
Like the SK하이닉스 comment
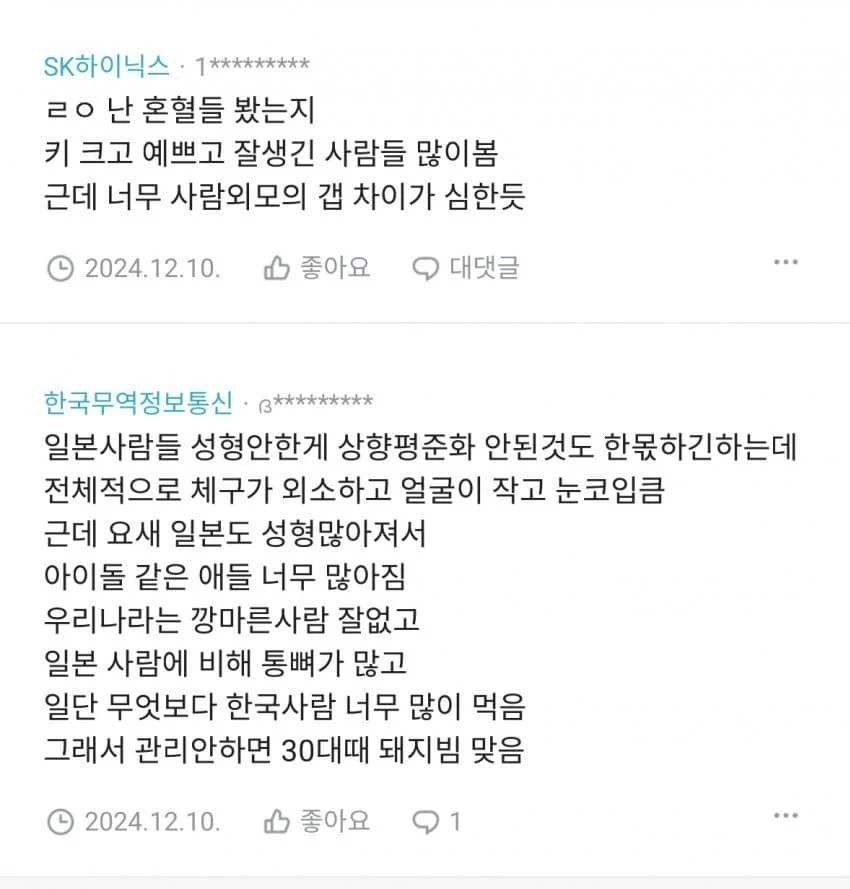pos(317,268)
